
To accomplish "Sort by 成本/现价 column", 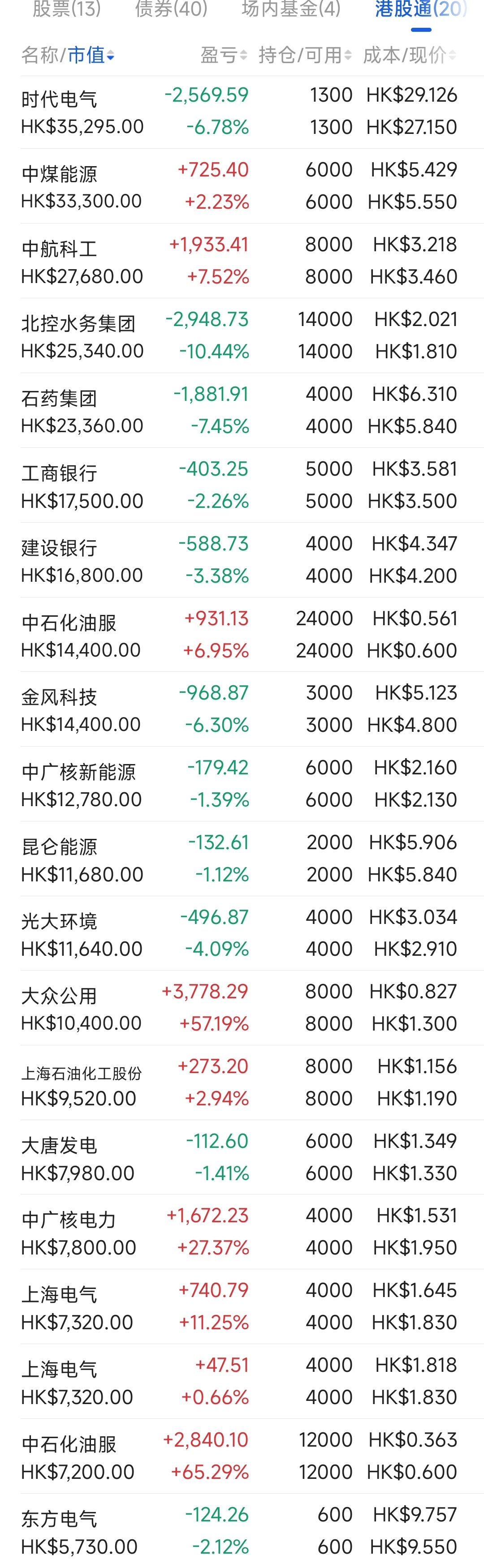I will tap(409, 56).
